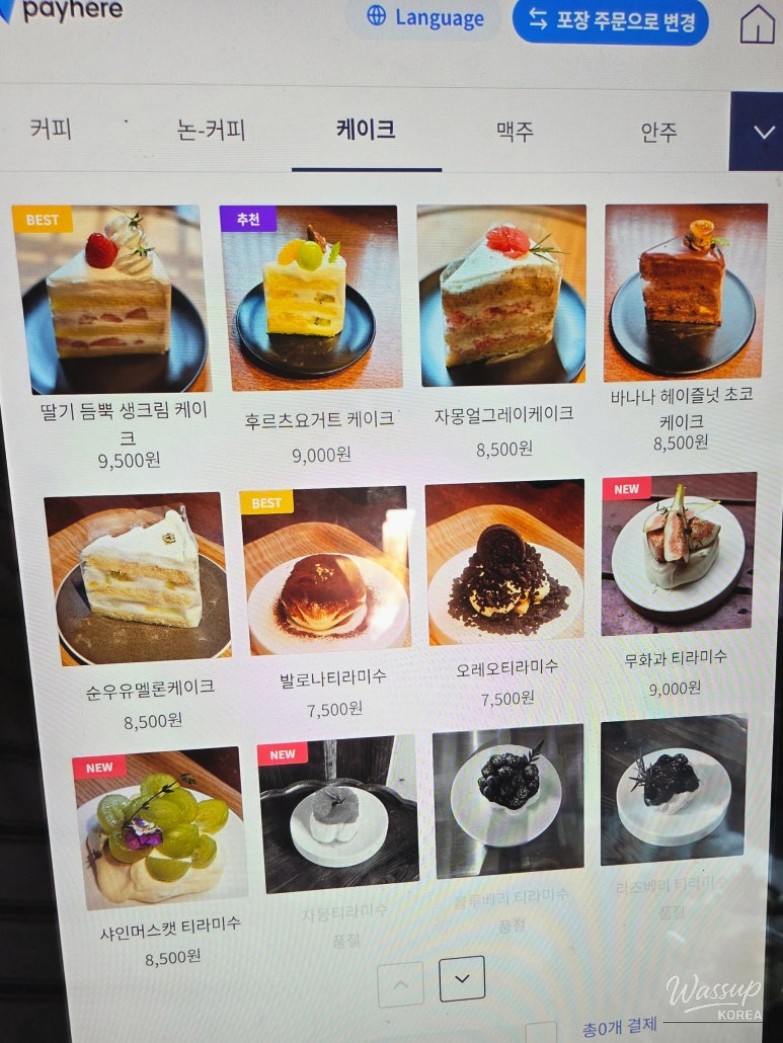Expand the category list chevron

point(764,132)
